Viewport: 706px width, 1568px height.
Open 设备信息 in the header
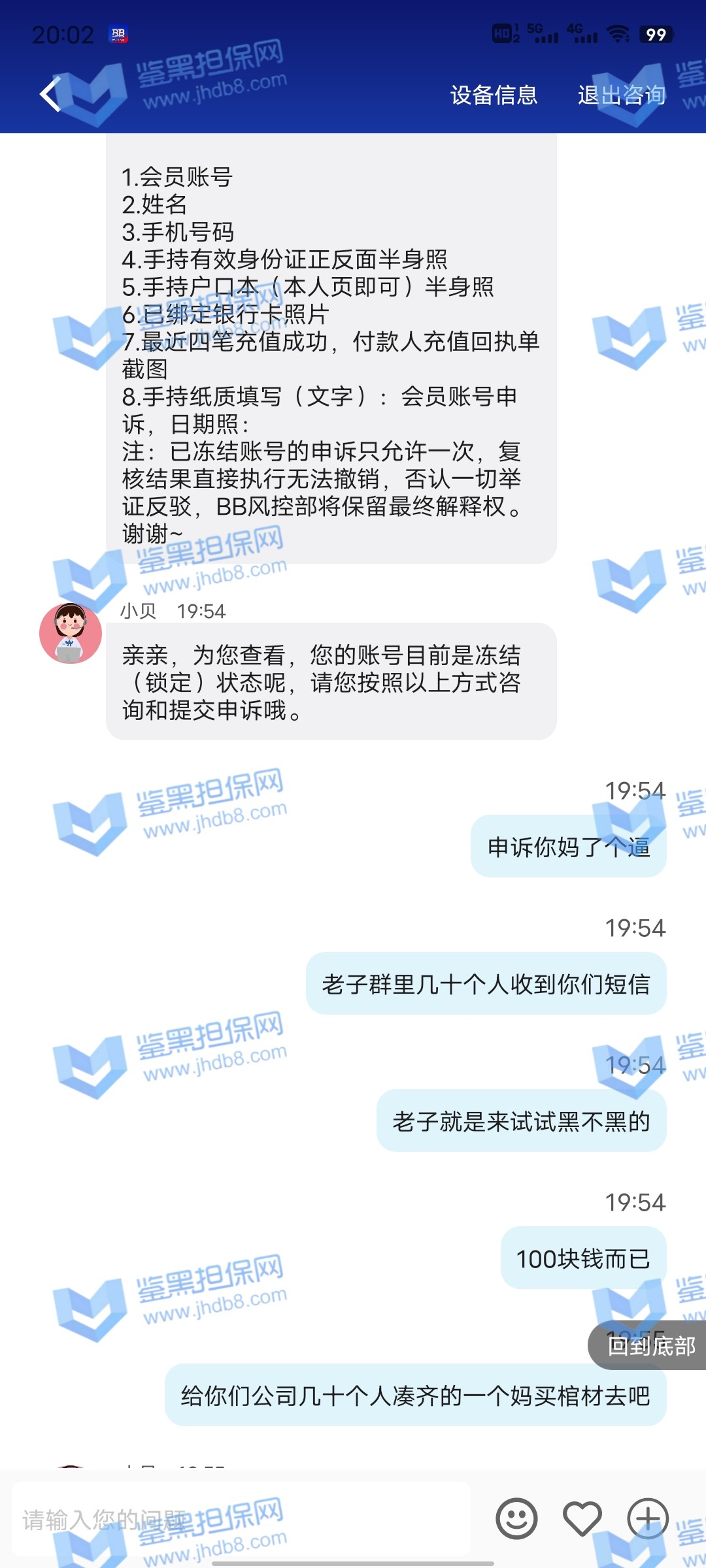[x=494, y=95]
